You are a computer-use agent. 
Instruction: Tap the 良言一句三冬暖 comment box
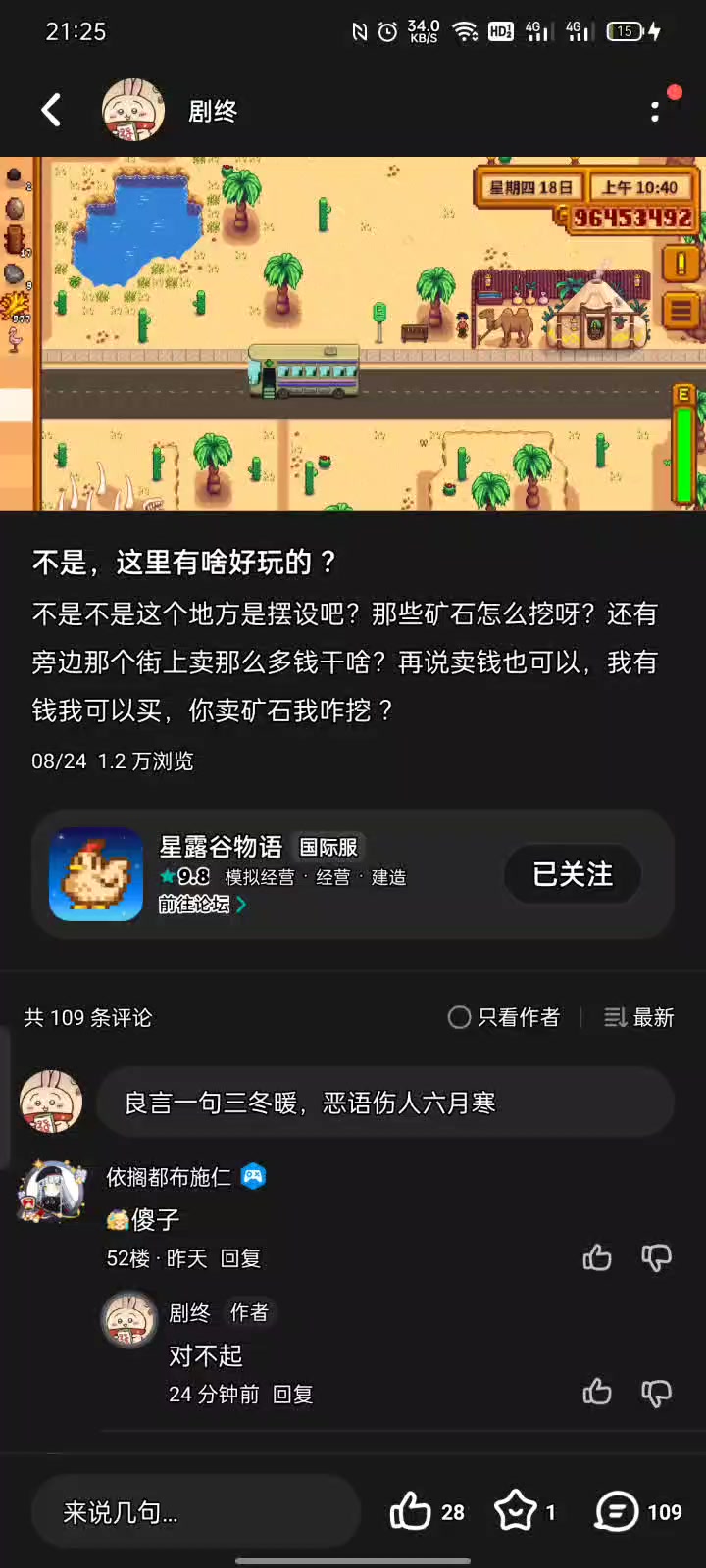click(x=384, y=1103)
